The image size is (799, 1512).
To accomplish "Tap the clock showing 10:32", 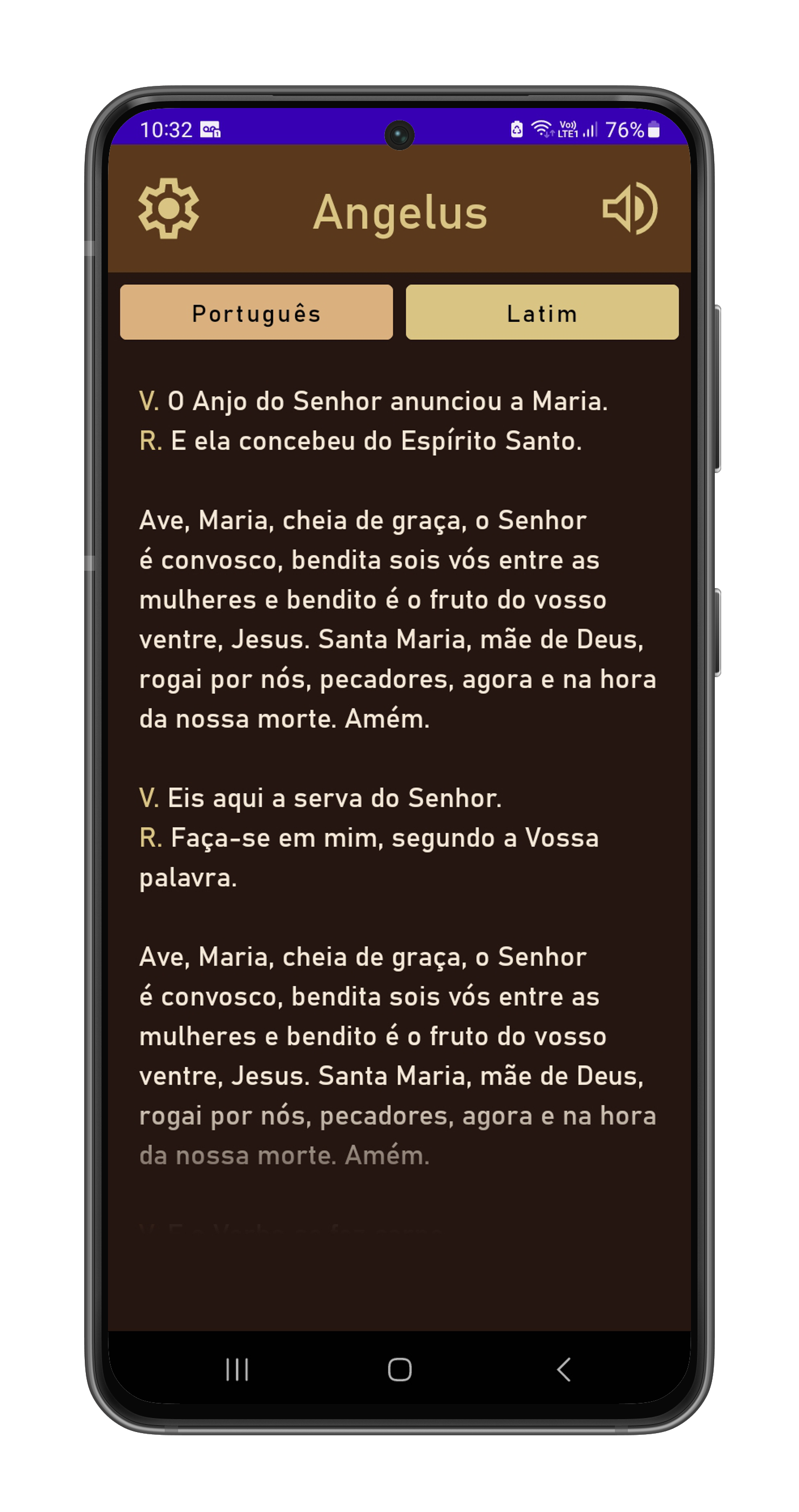I will coord(168,130).
